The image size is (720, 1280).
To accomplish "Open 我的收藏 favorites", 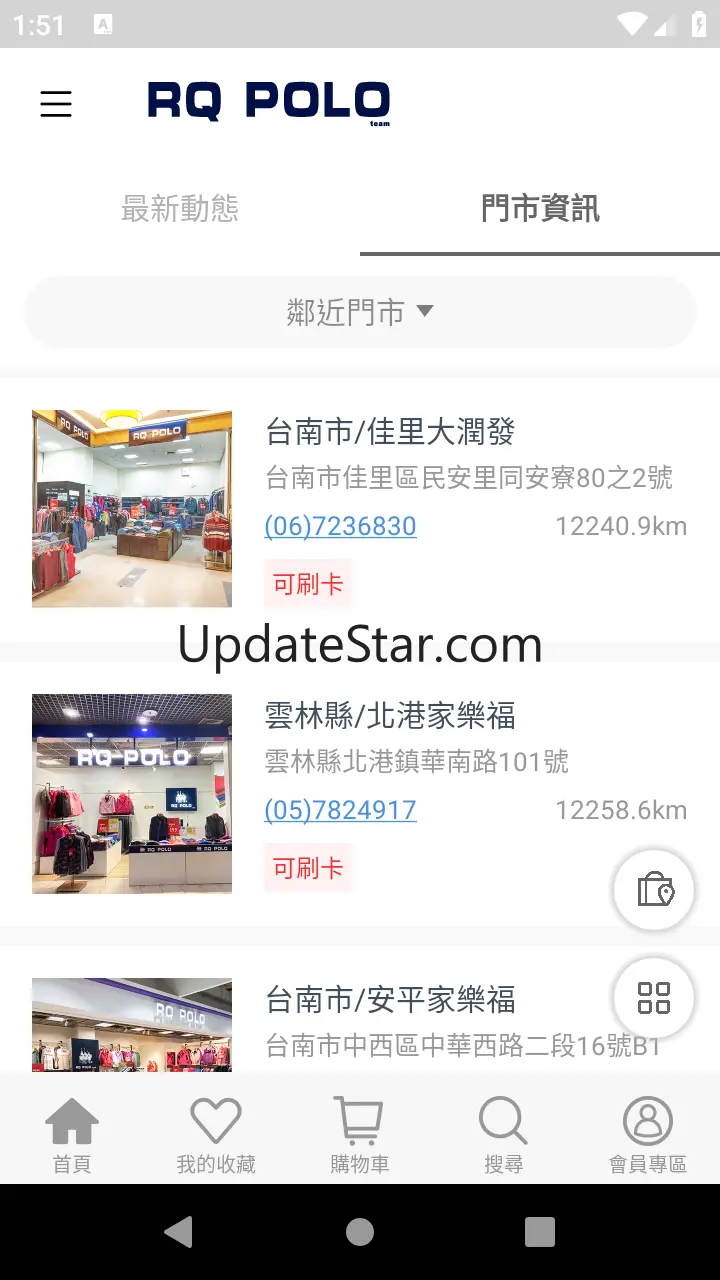I will pos(216,1135).
